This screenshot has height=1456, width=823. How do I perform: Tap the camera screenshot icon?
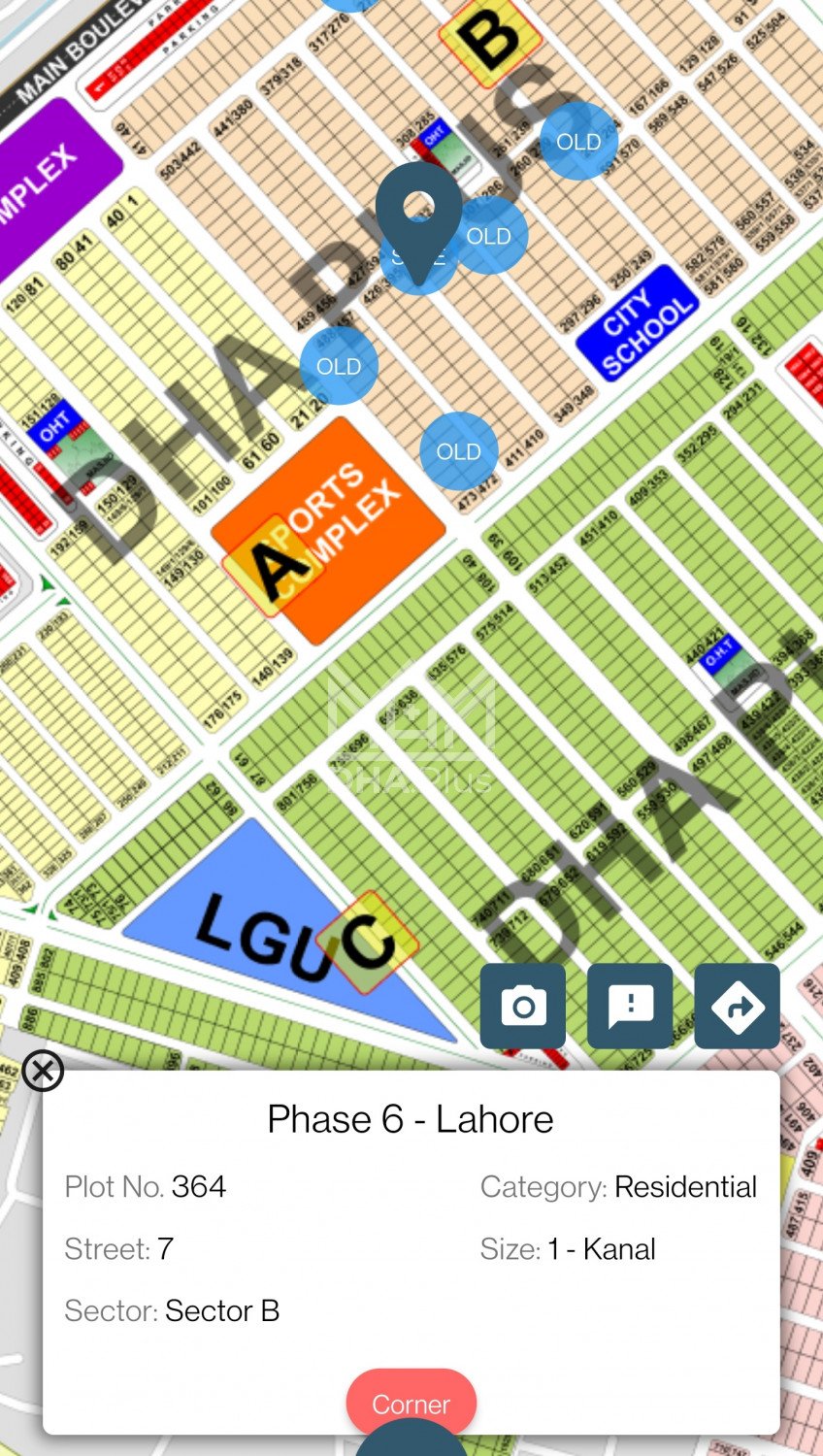click(523, 1006)
